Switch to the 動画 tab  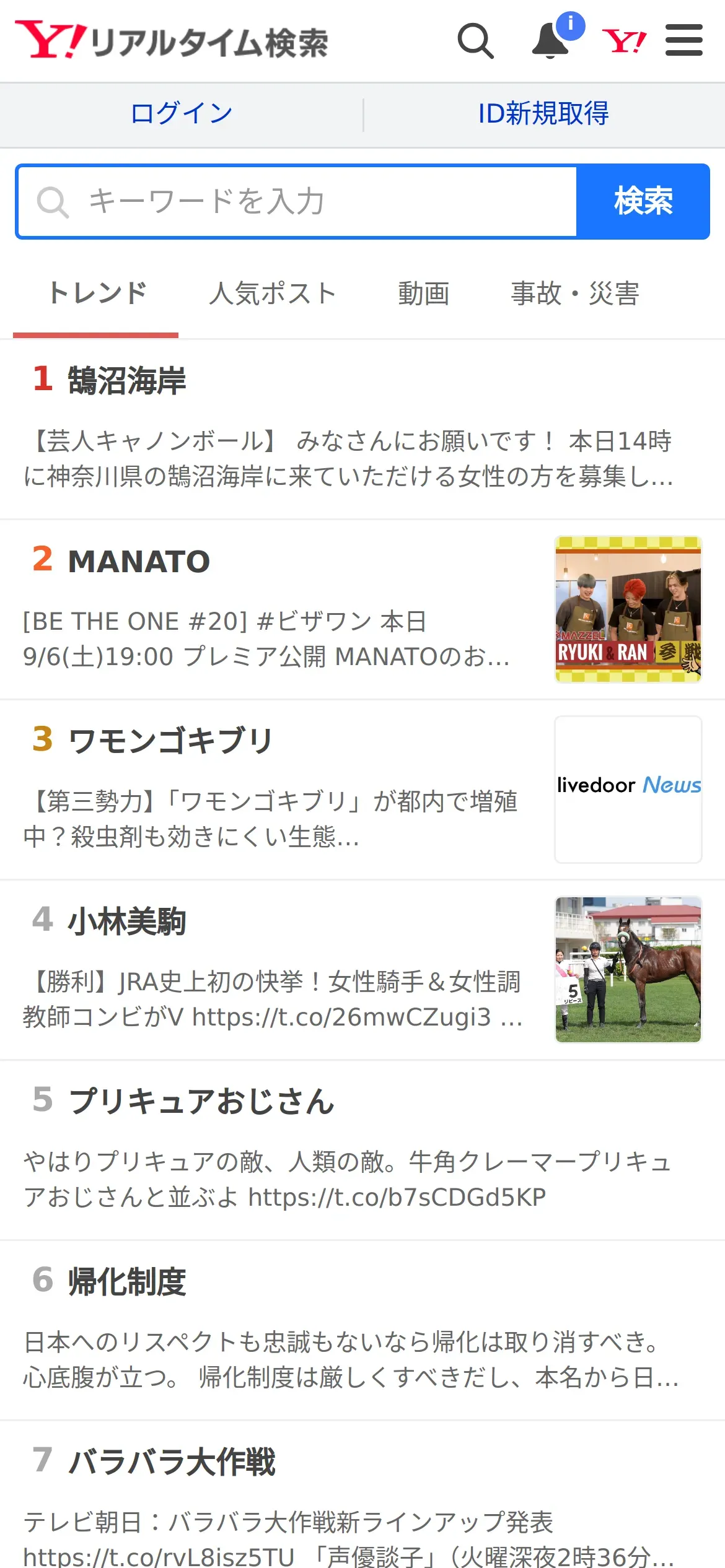tap(423, 294)
